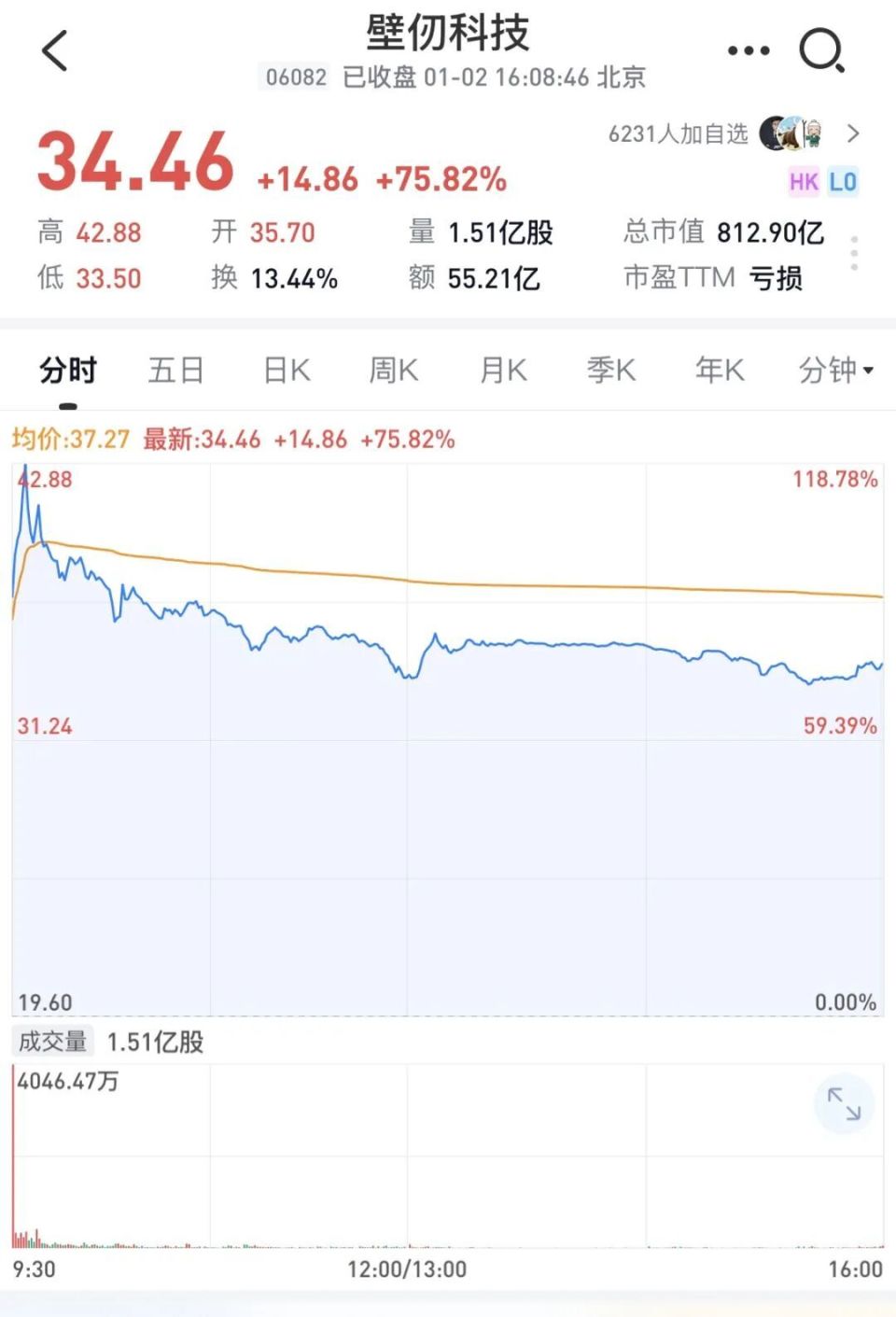Tap the L0 quote level badge
This screenshot has height=1317, width=896.
click(844, 182)
